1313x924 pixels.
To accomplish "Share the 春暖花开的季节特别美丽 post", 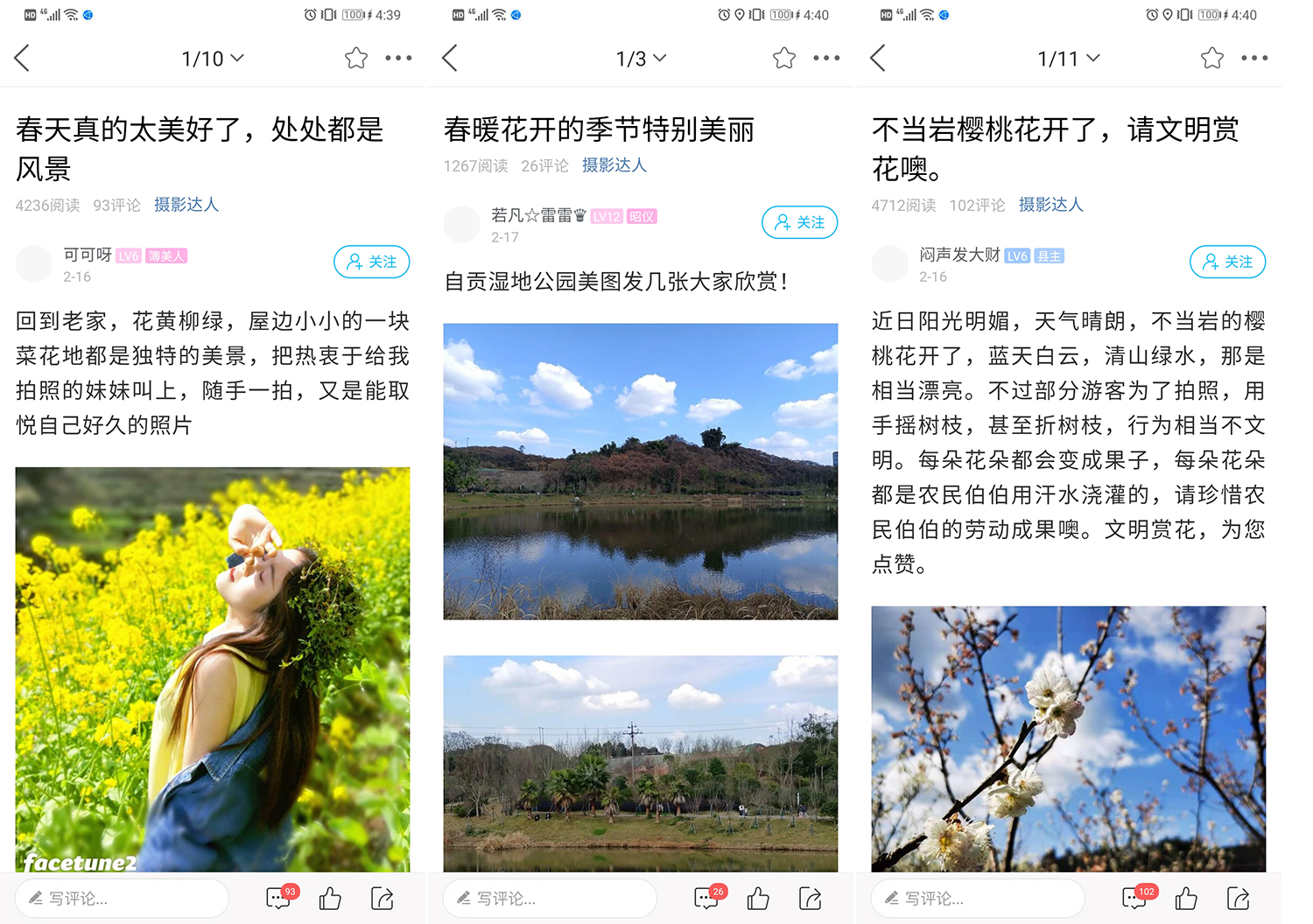I will point(811,899).
